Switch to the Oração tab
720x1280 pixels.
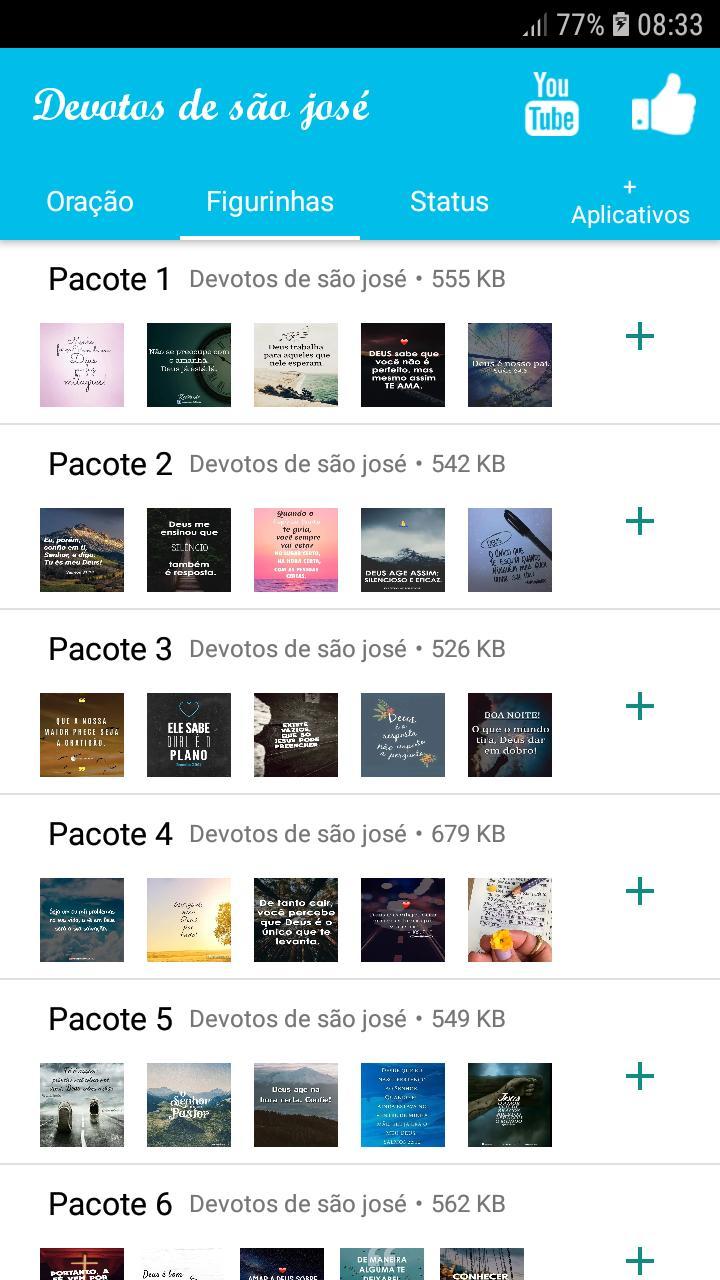(90, 201)
